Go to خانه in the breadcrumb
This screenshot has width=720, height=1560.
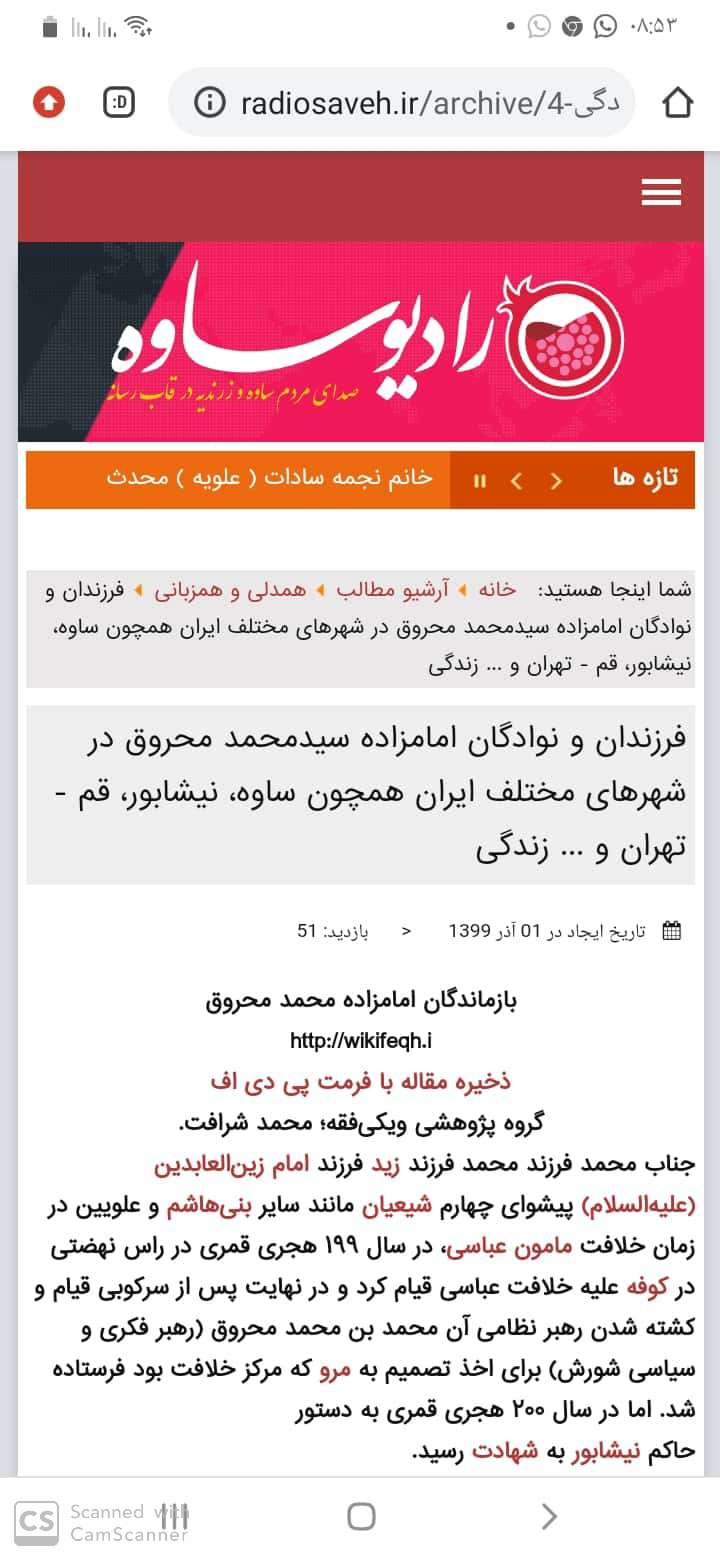tap(497, 590)
